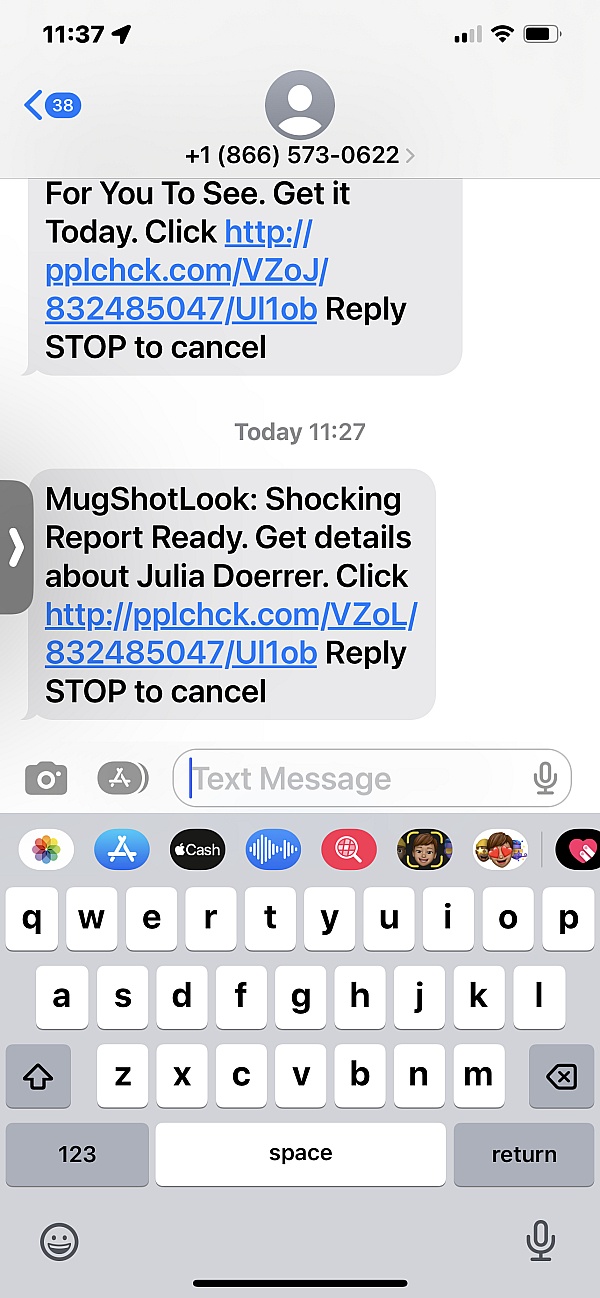The height and width of the screenshot is (1298, 600).
Task: Open the App Store in the app strip
Action: click(x=122, y=850)
